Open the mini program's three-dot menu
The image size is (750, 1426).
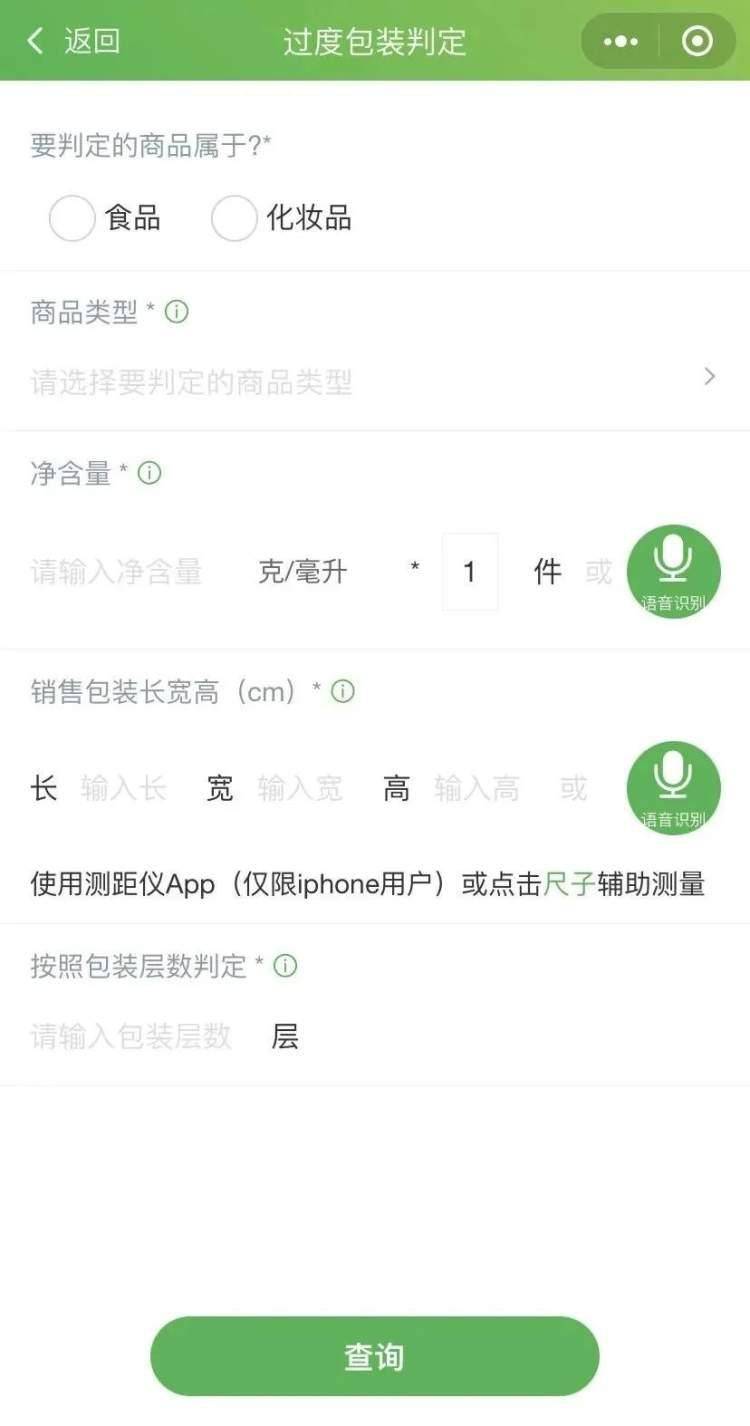pyautogui.click(x=620, y=41)
